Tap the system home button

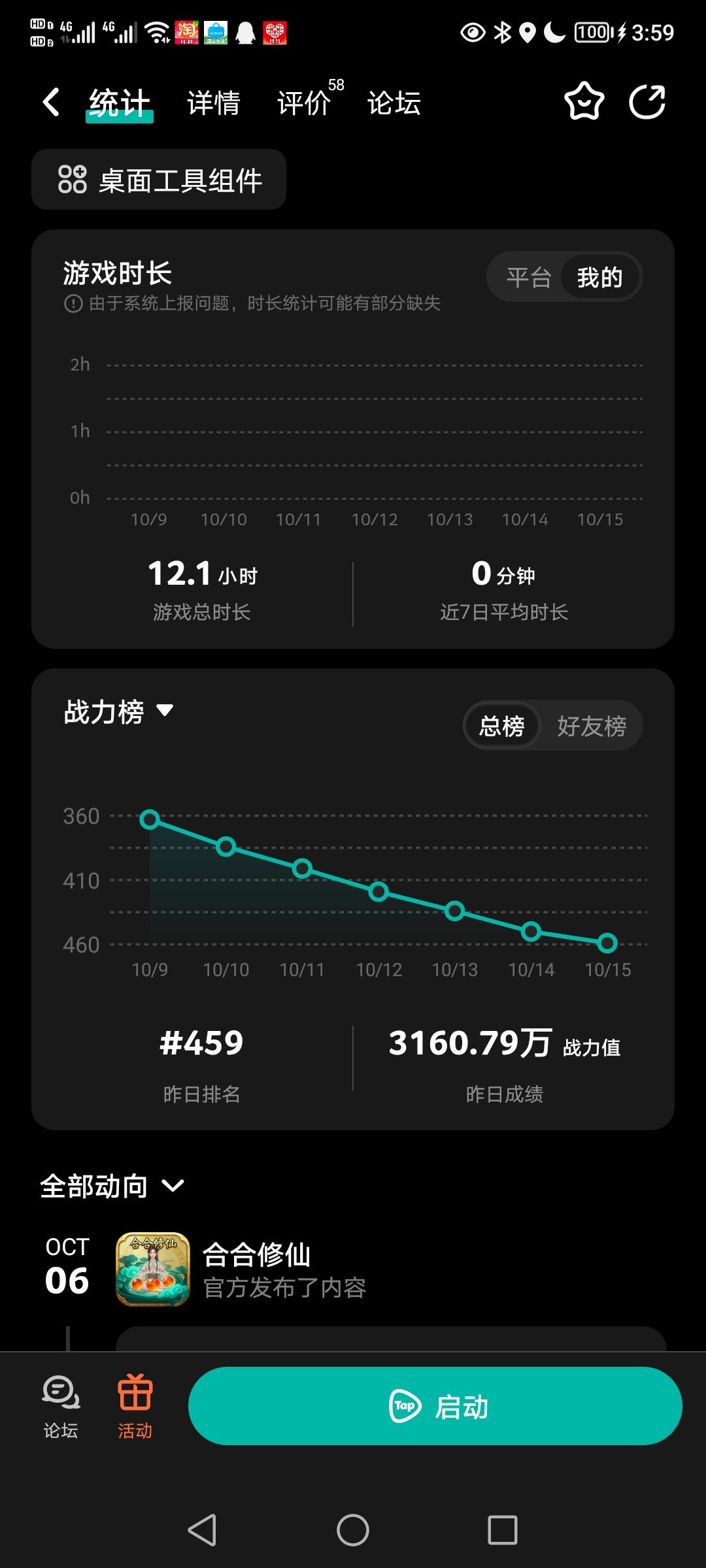(x=353, y=1529)
